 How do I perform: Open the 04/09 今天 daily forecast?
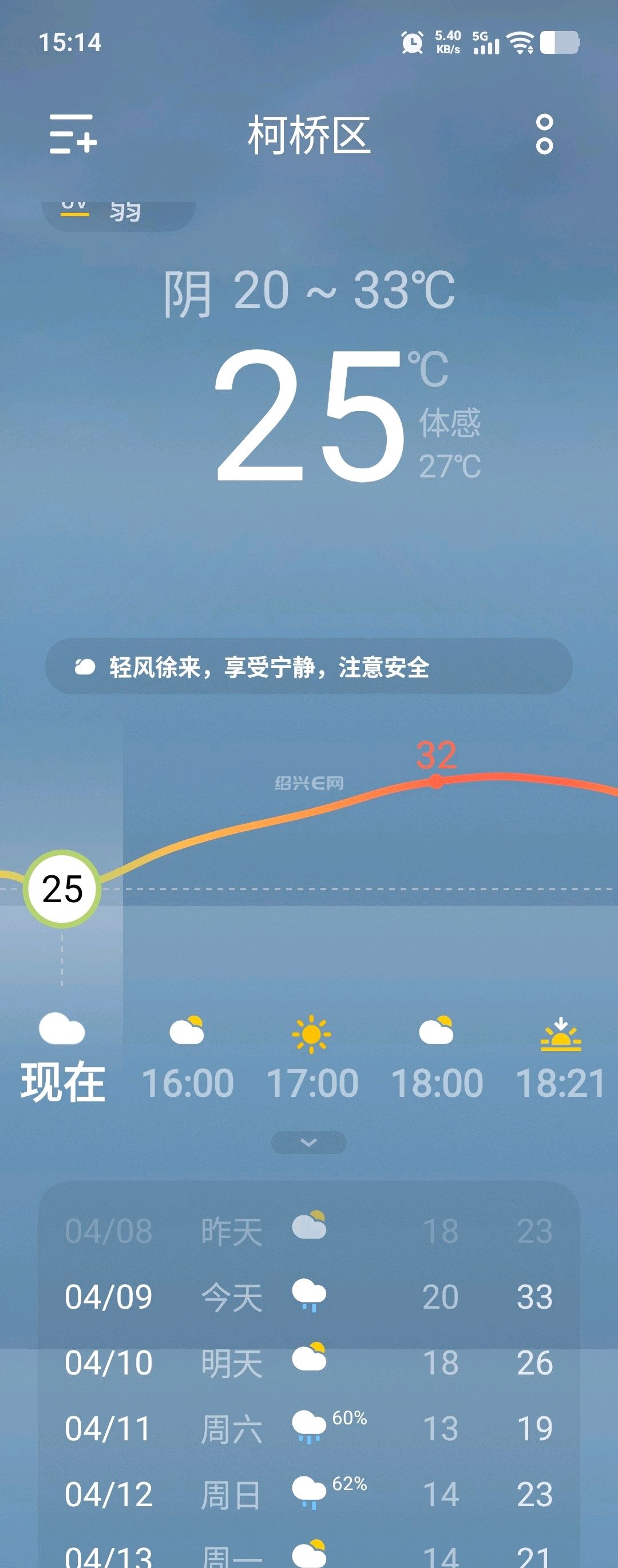(x=308, y=1297)
